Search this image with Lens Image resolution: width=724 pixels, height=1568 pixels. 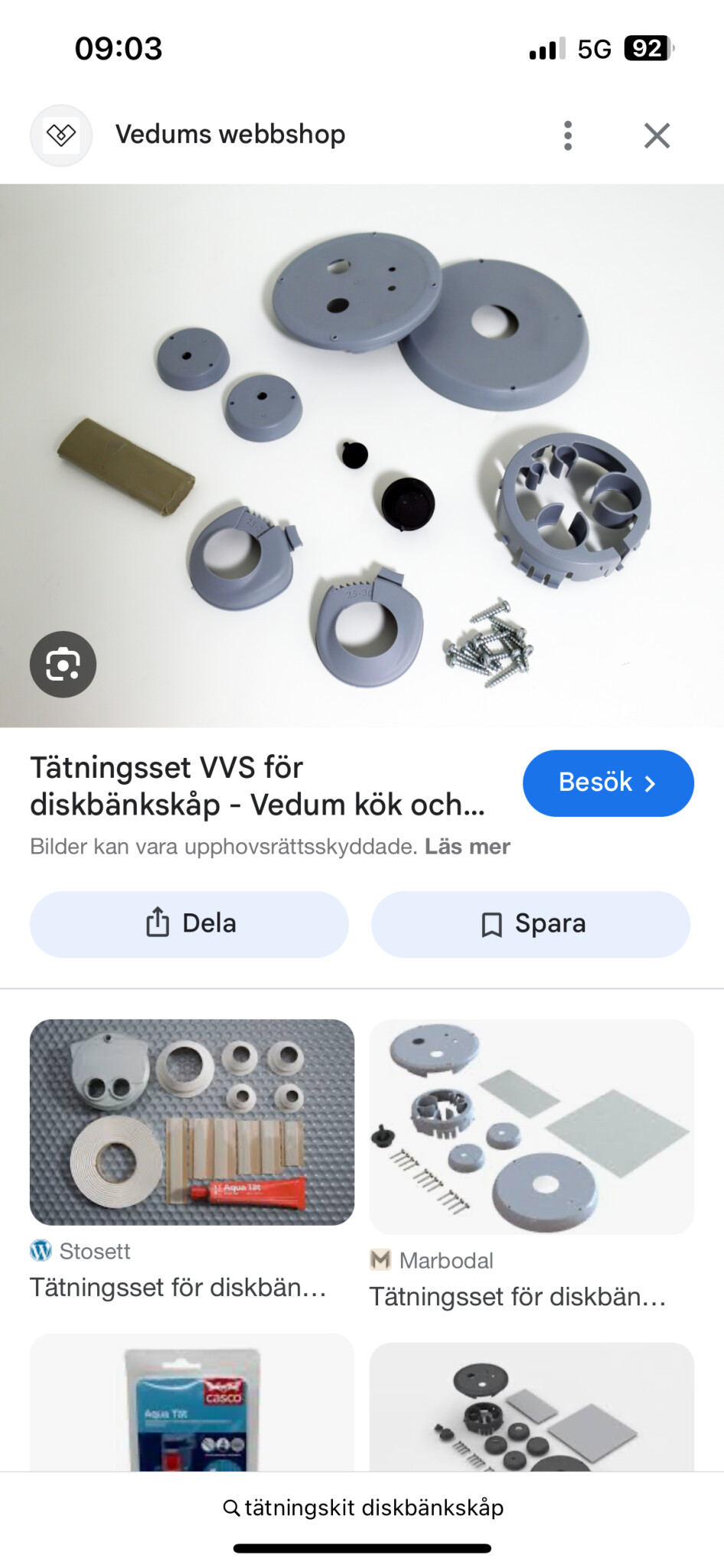[x=63, y=664]
